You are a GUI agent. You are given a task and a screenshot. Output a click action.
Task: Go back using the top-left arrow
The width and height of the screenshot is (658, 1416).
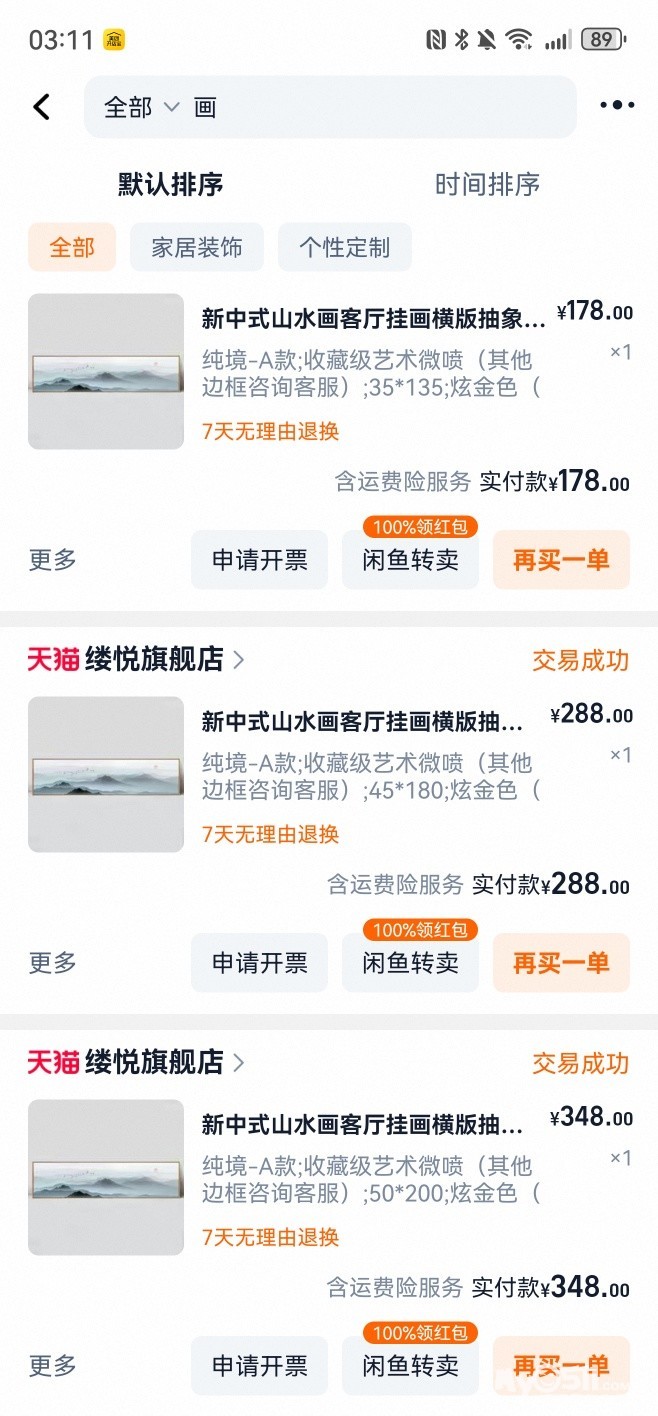[x=42, y=107]
